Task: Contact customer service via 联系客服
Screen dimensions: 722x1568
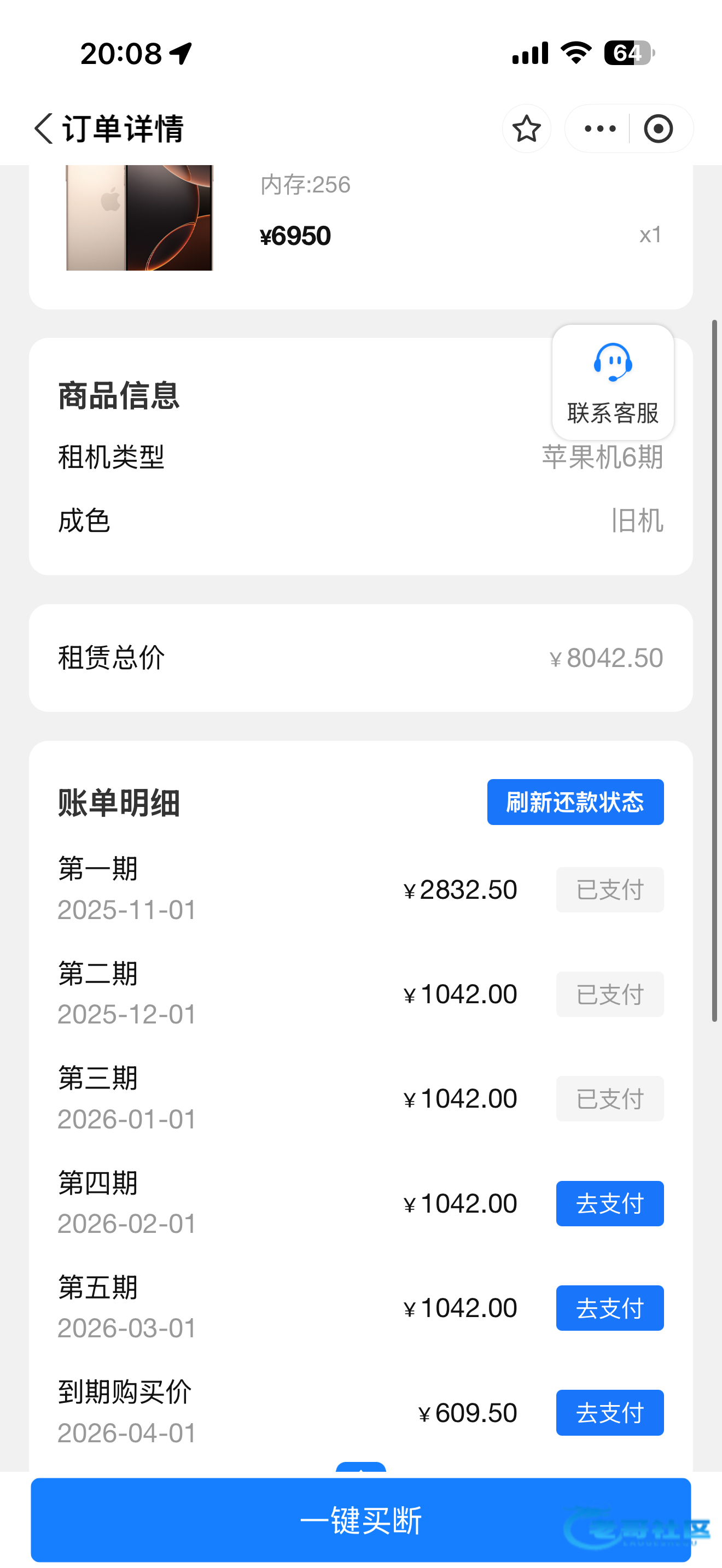Action: [613, 382]
